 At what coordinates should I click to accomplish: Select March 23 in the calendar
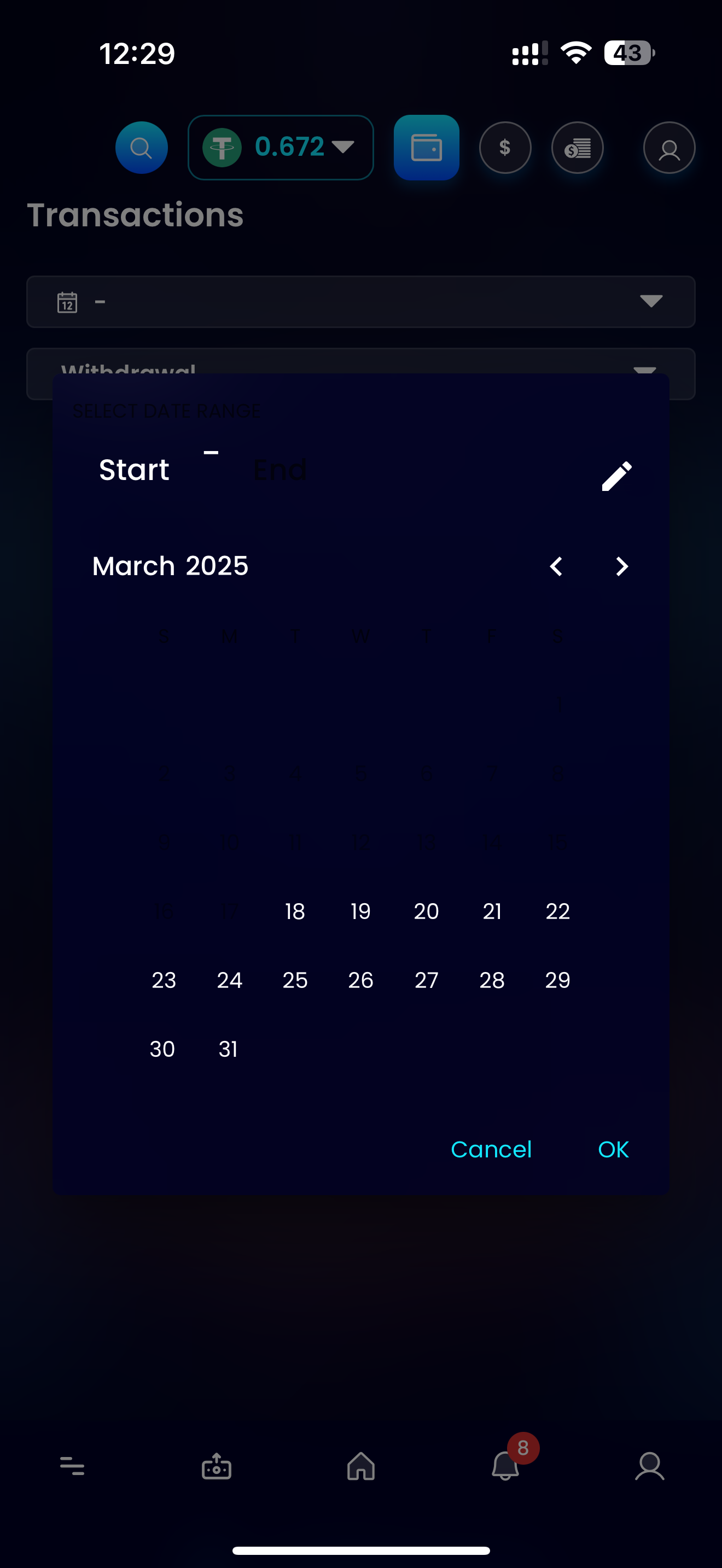click(x=164, y=980)
